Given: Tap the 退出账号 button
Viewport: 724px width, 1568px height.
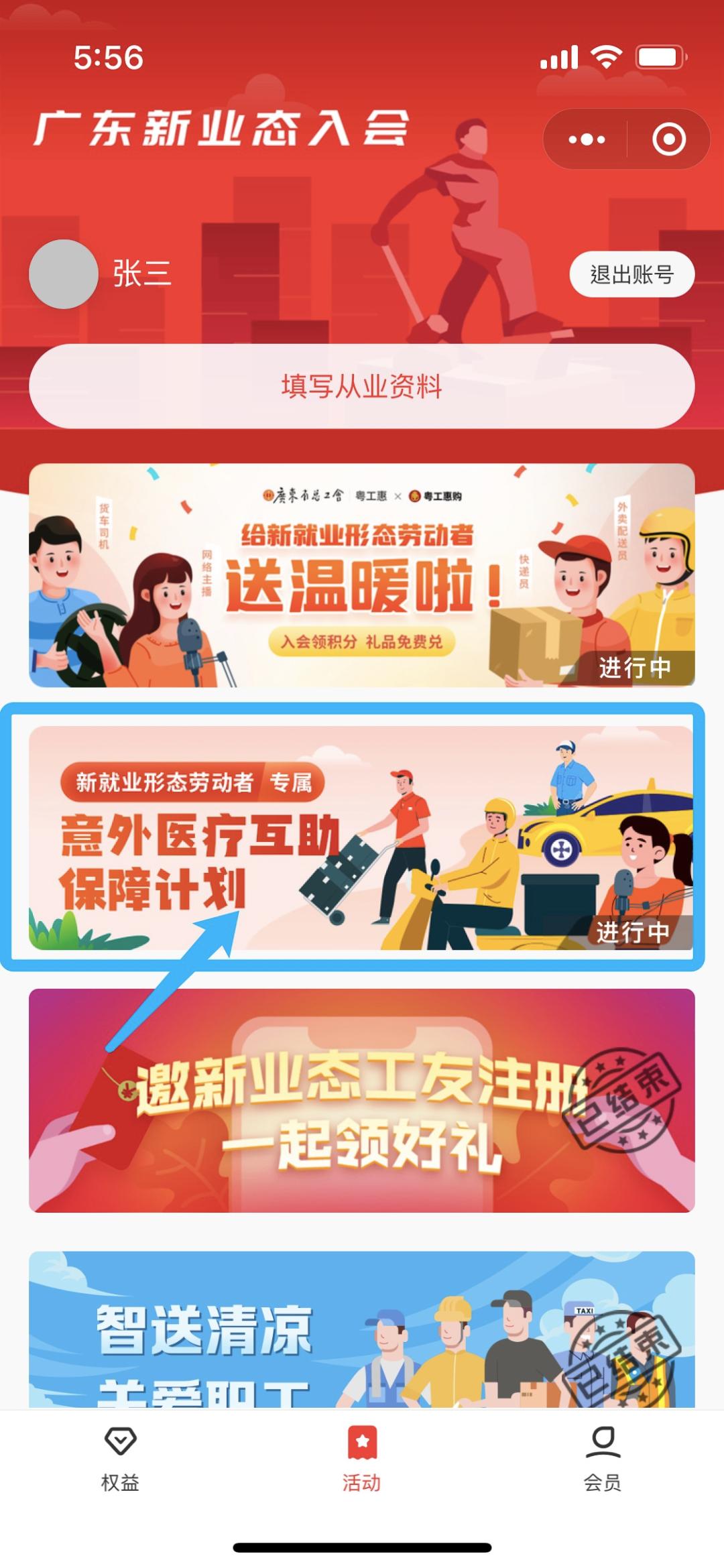Looking at the screenshot, I should point(631,274).
